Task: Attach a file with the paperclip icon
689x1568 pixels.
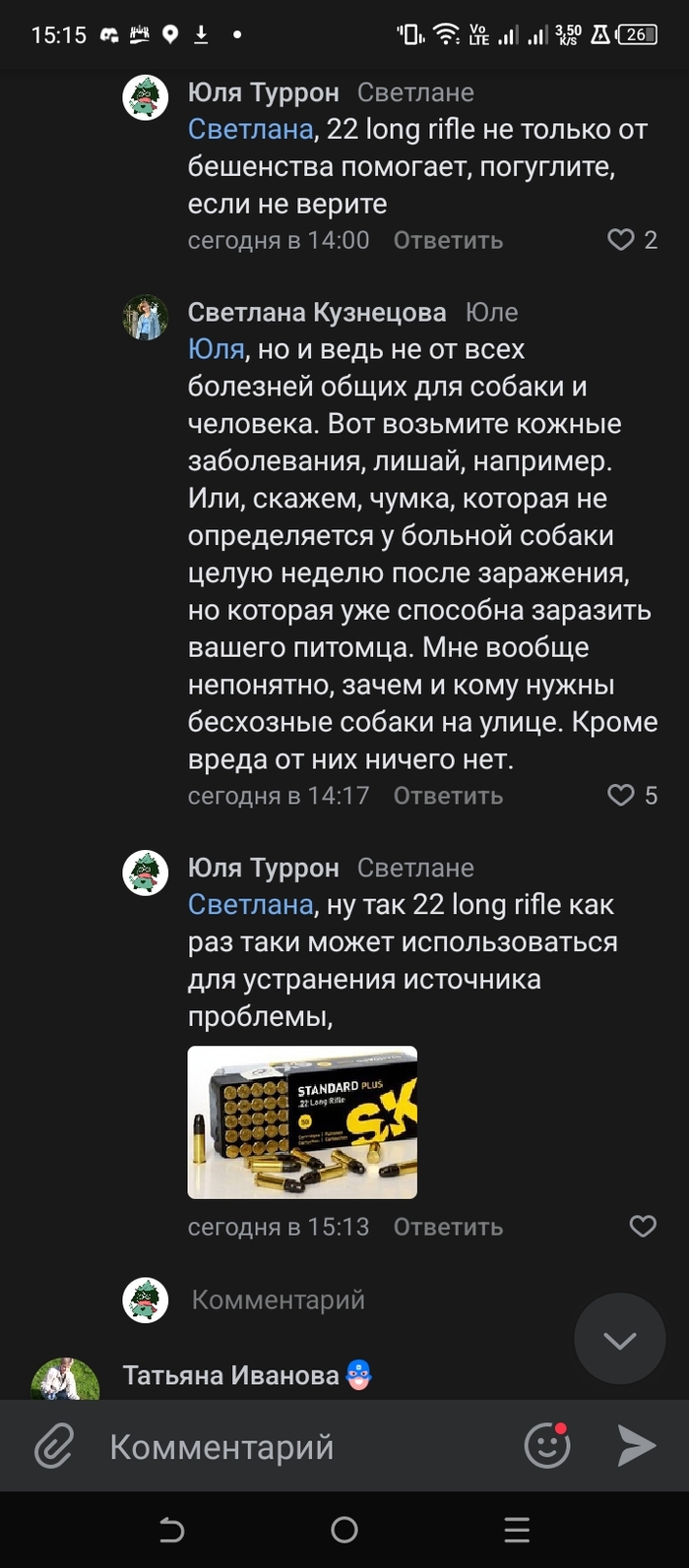Action: pos(54,1446)
